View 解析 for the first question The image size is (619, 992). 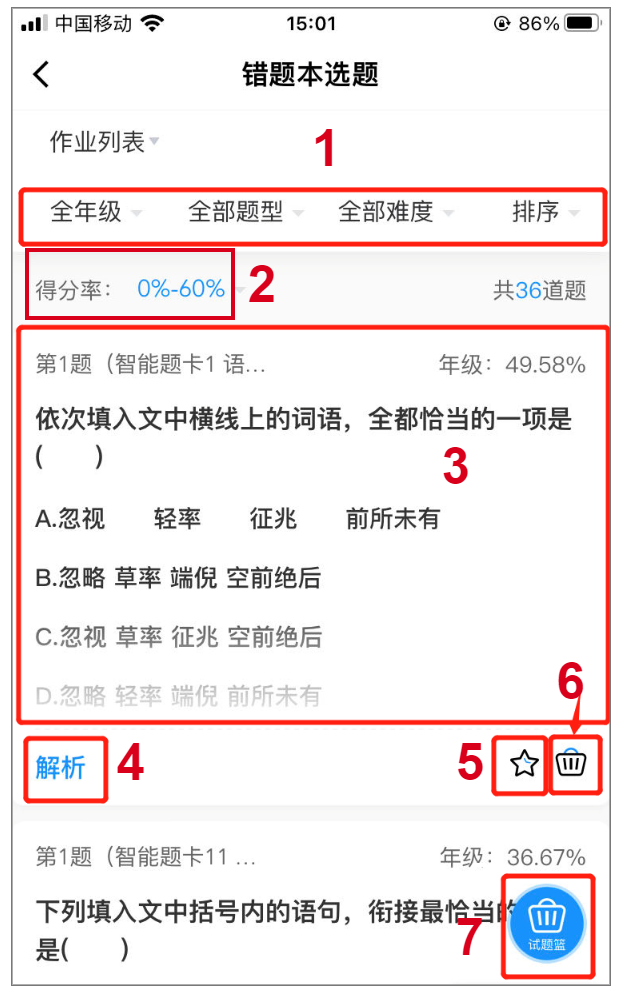pyautogui.click(x=60, y=767)
